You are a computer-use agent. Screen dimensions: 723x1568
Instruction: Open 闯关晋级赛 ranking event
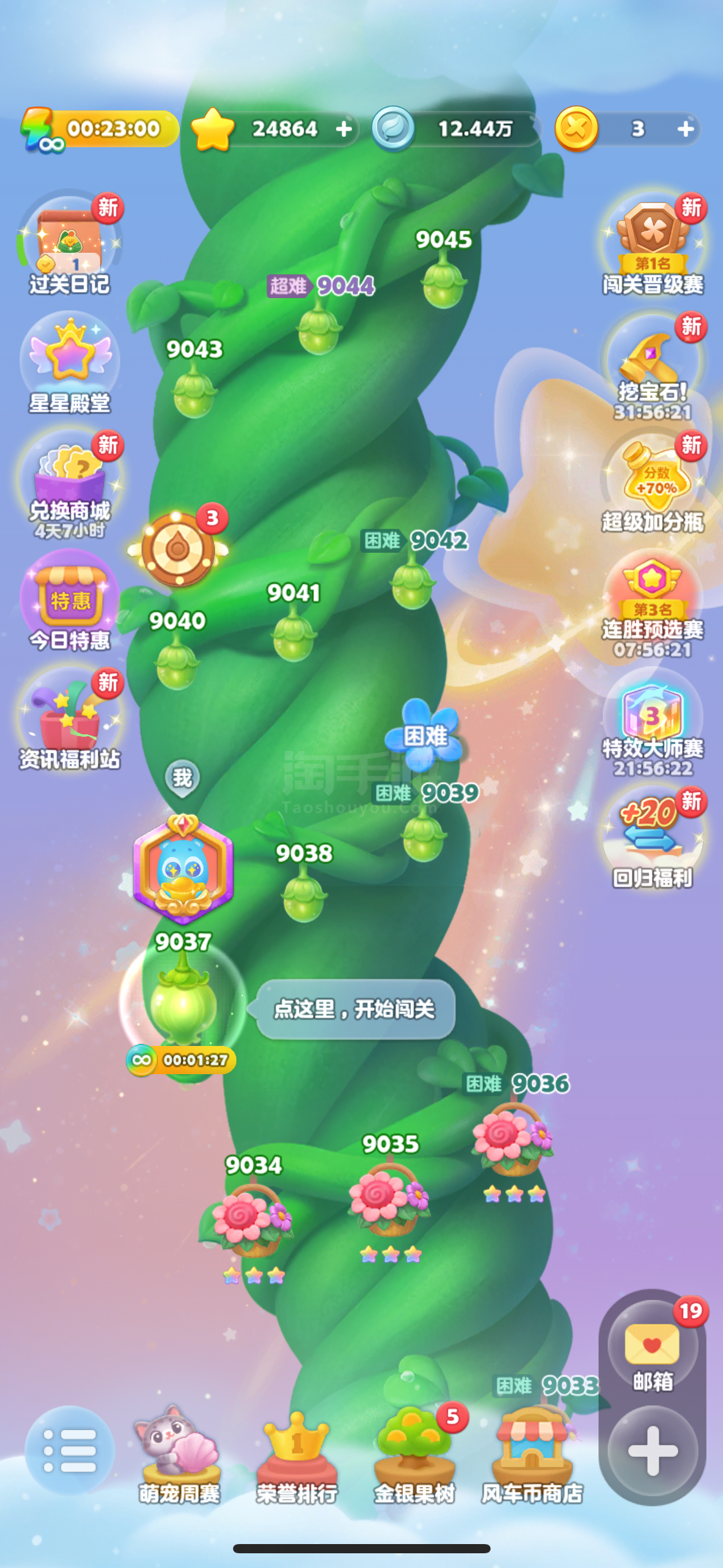click(x=652, y=243)
